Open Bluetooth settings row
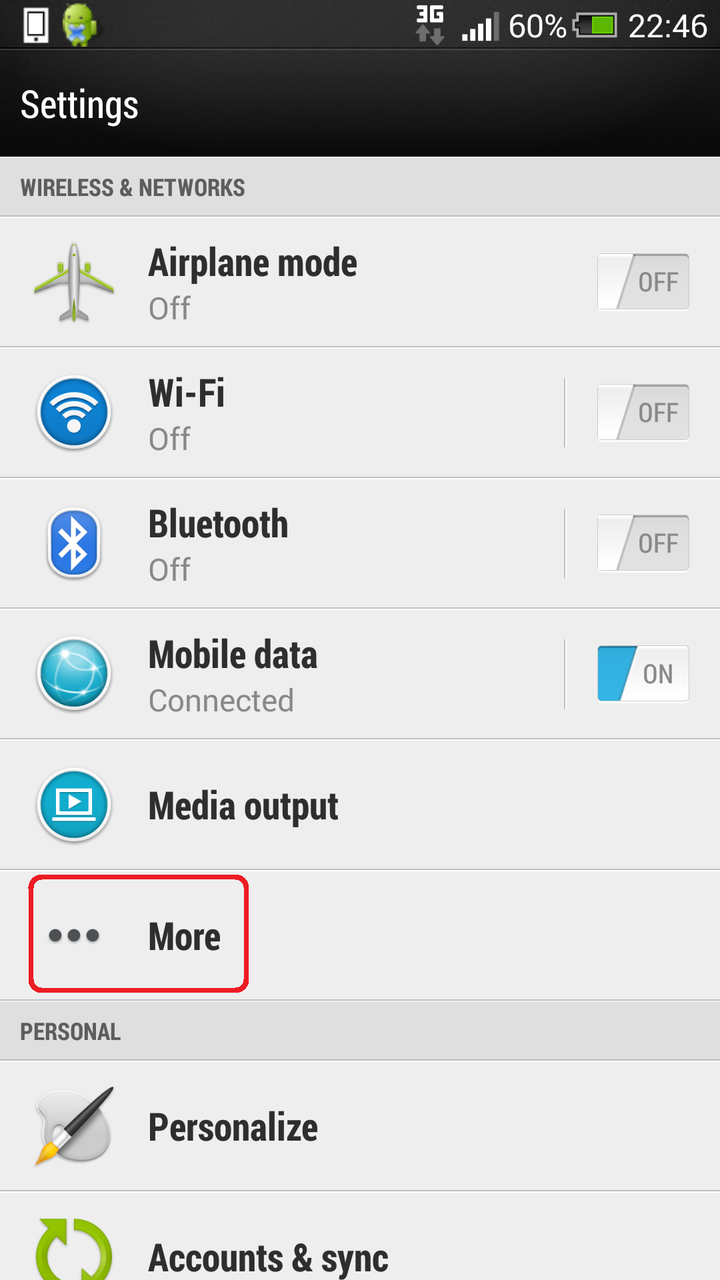 282,543
